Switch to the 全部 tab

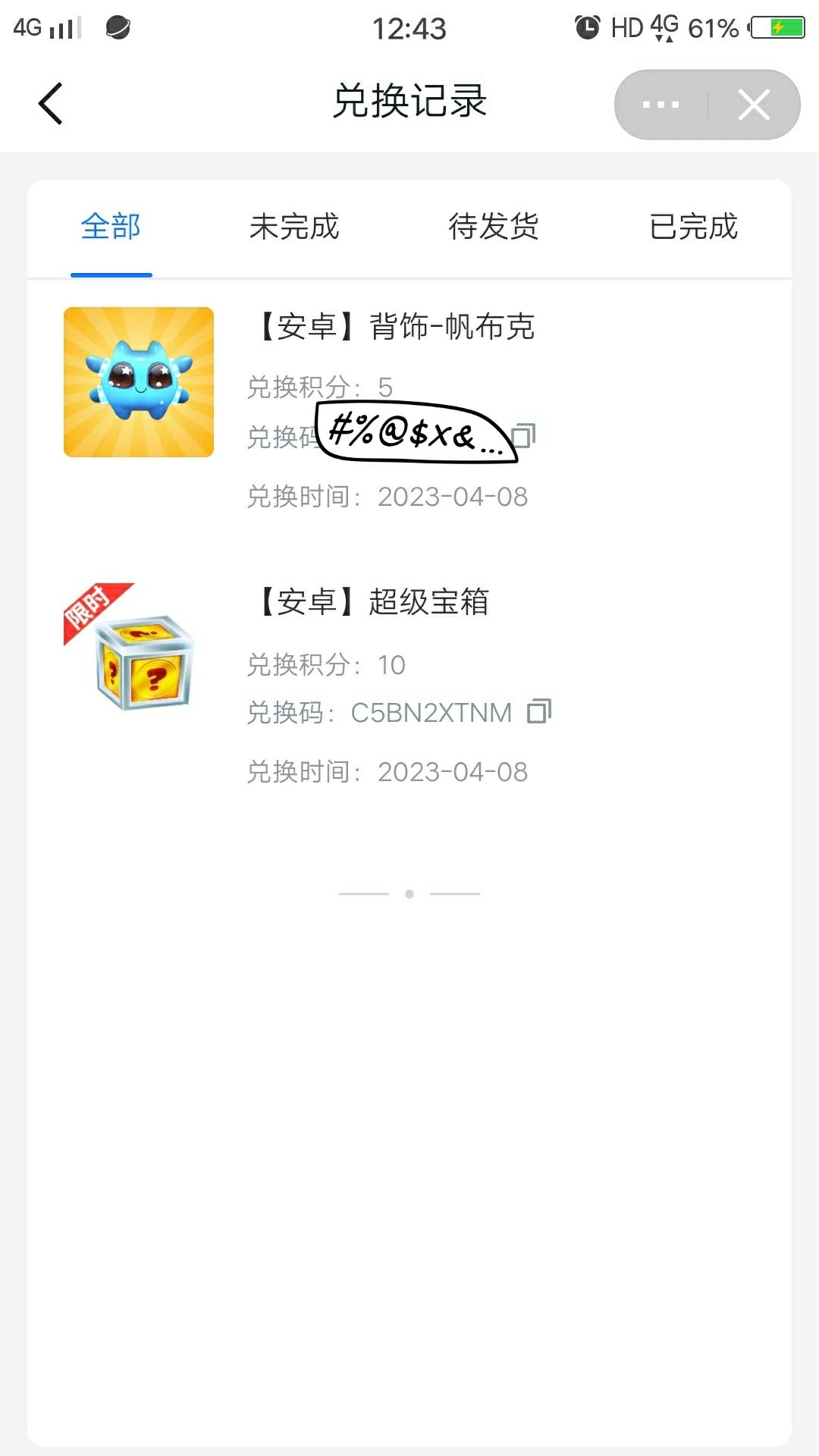tap(111, 227)
